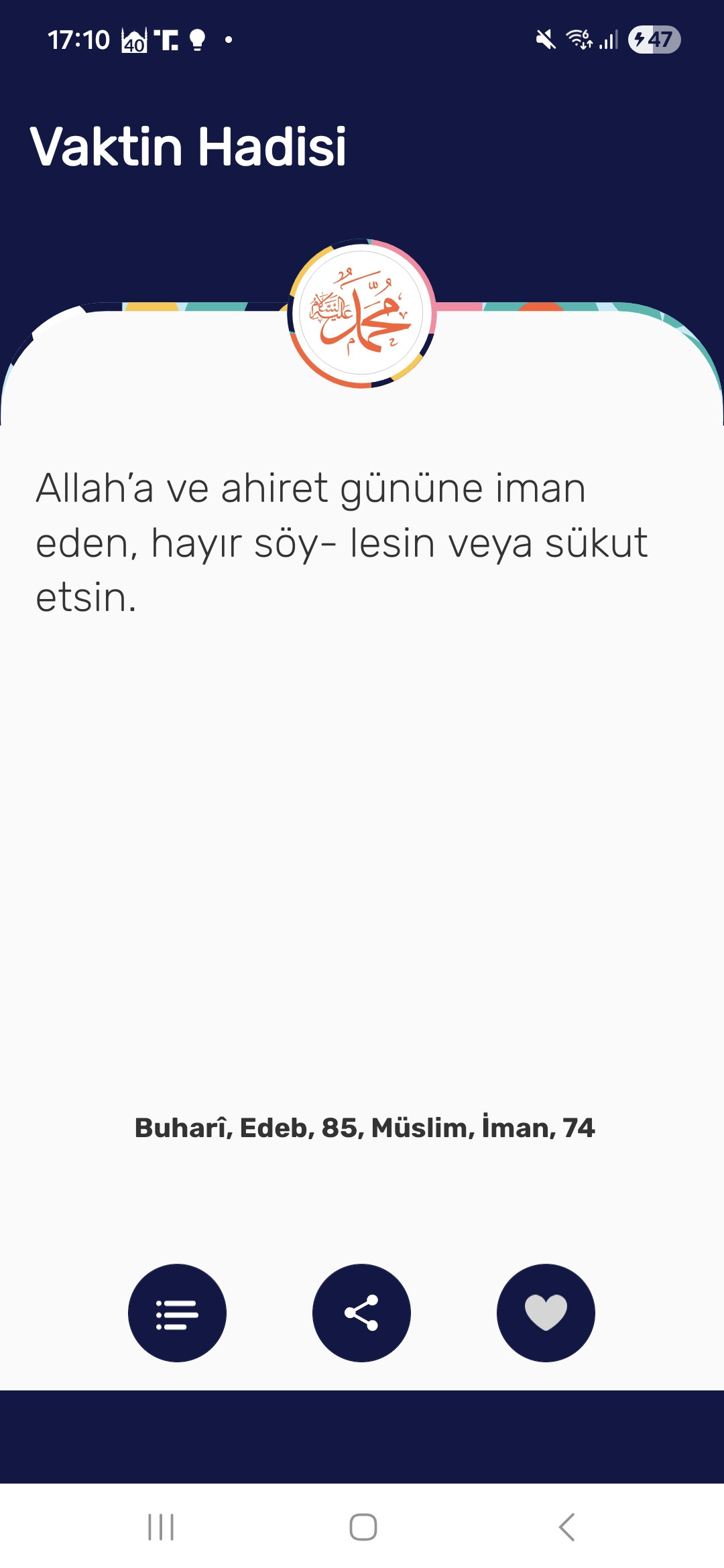Tap the mosque notification icon in status bar
This screenshot has height=1568, width=724.
click(x=134, y=39)
